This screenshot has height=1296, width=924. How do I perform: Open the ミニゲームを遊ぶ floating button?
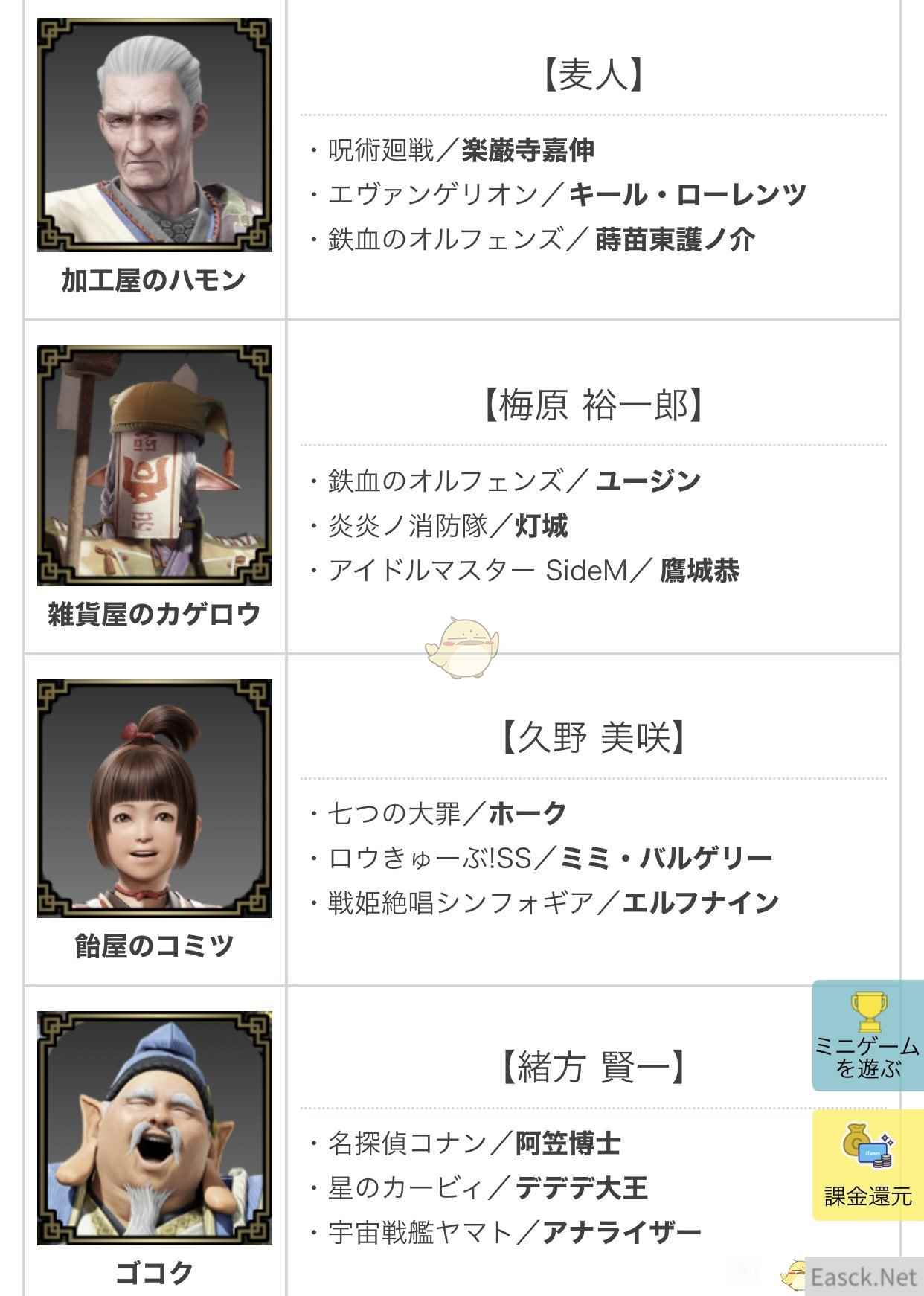point(867,1036)
